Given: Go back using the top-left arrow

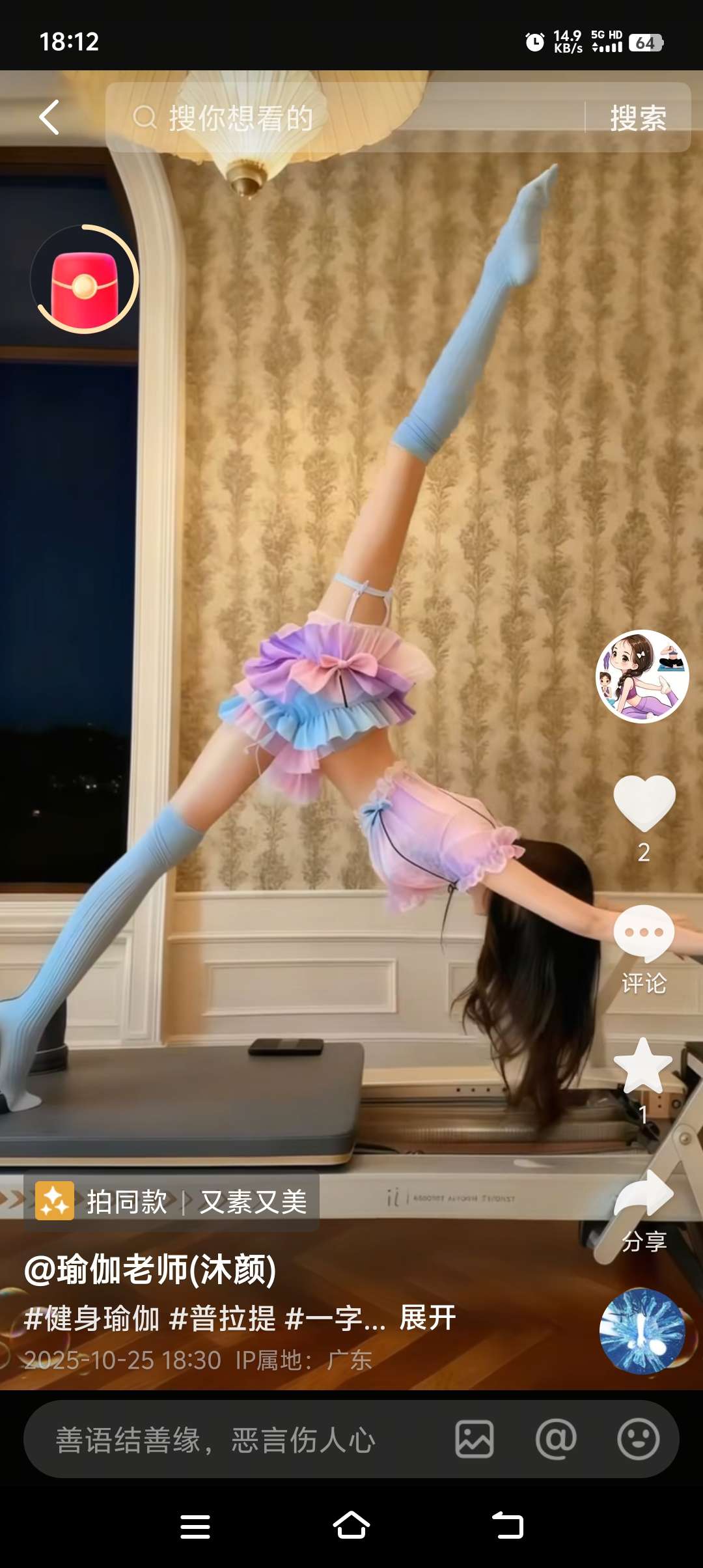Looking at the screenshot, I should [x=49, y=117].
